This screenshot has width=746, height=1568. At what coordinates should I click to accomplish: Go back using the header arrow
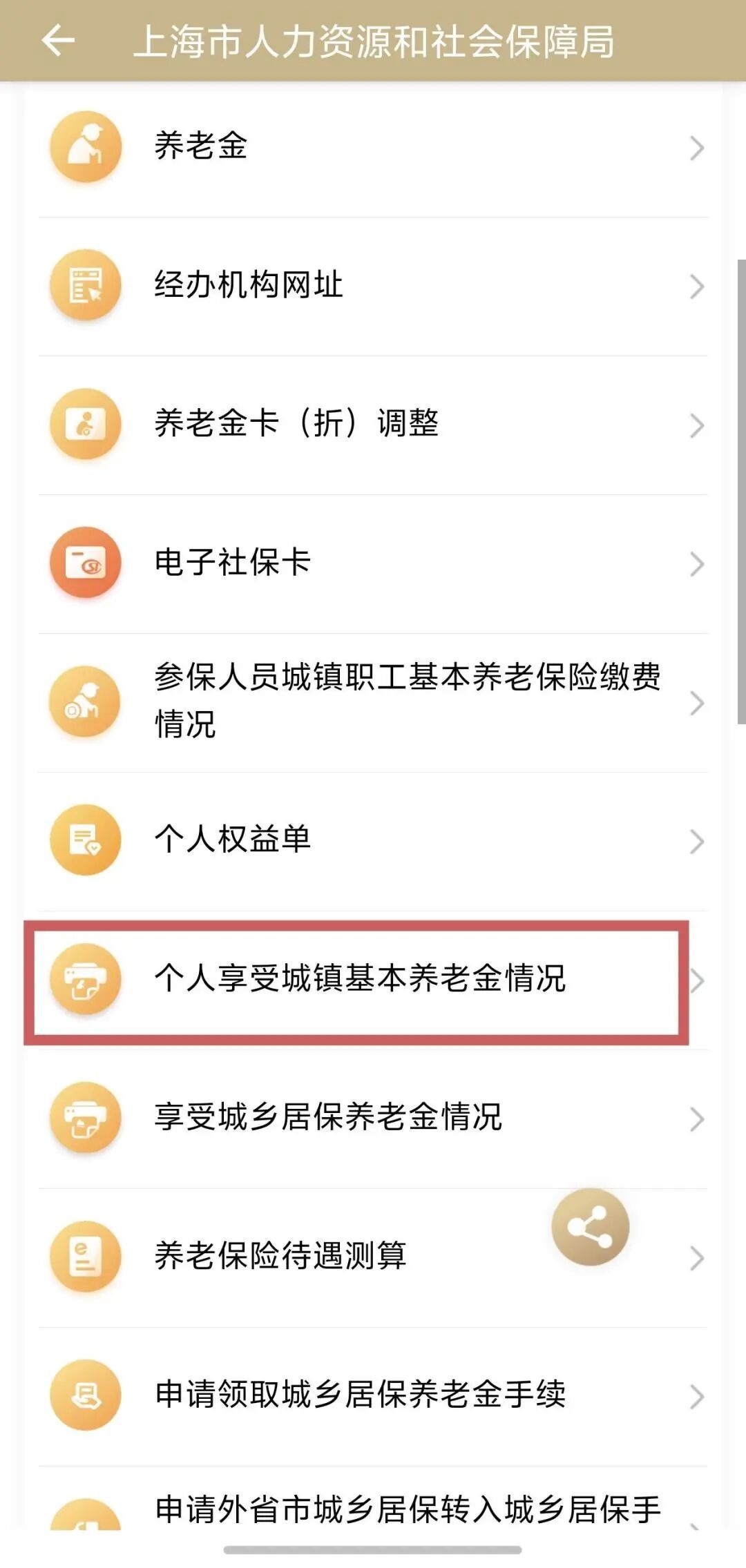click(x=58, y=41)
